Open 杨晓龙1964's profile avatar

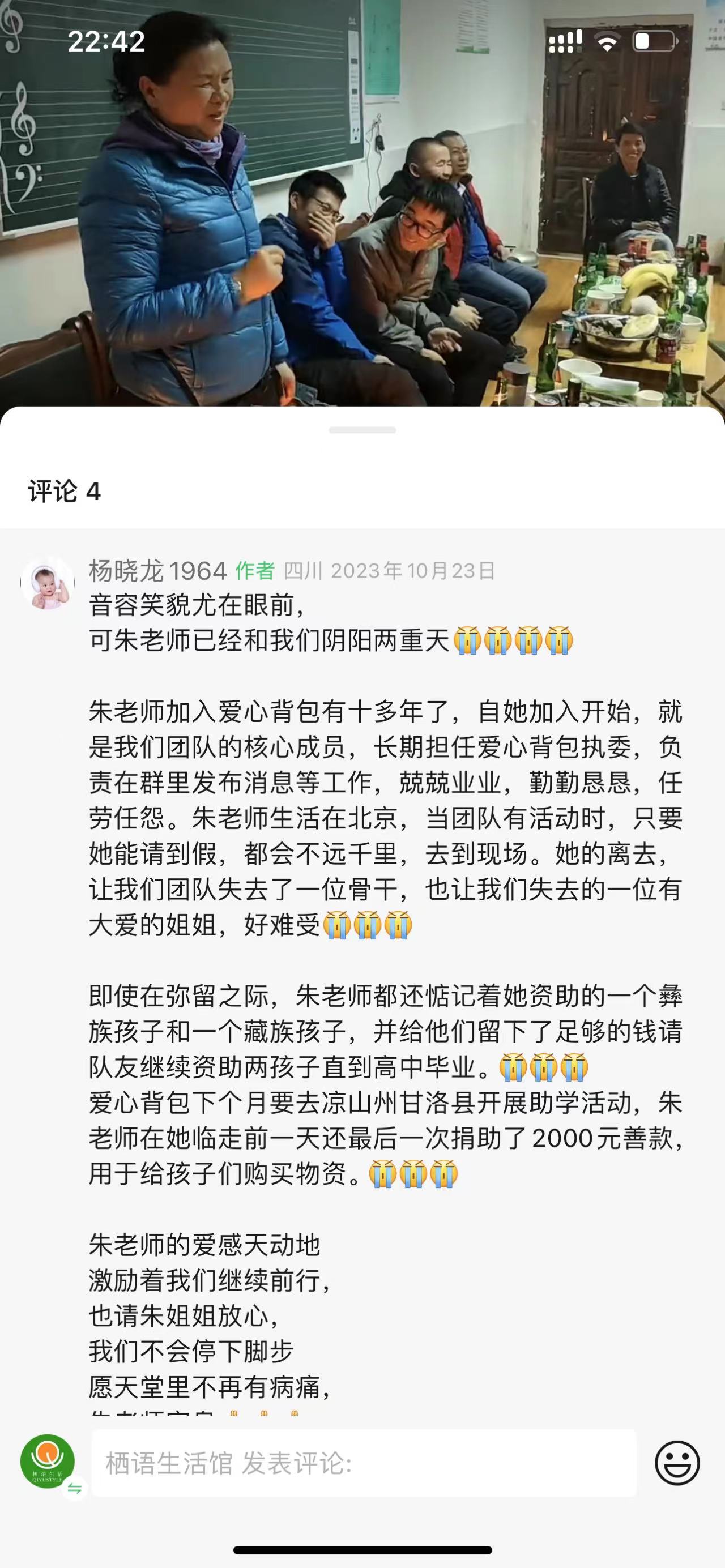click(48, 582)
